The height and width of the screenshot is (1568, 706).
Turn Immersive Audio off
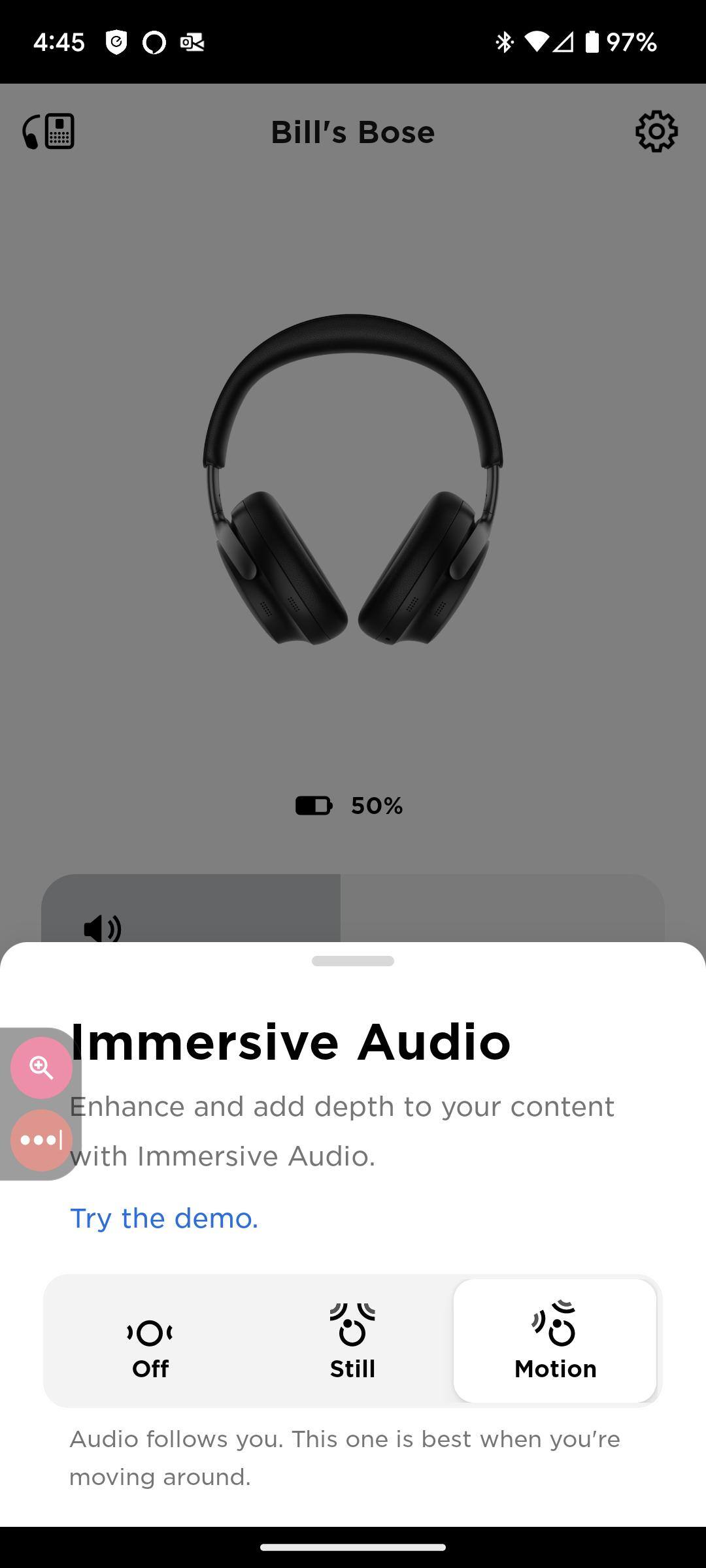pyautogui.click(x=150, y=1341)
